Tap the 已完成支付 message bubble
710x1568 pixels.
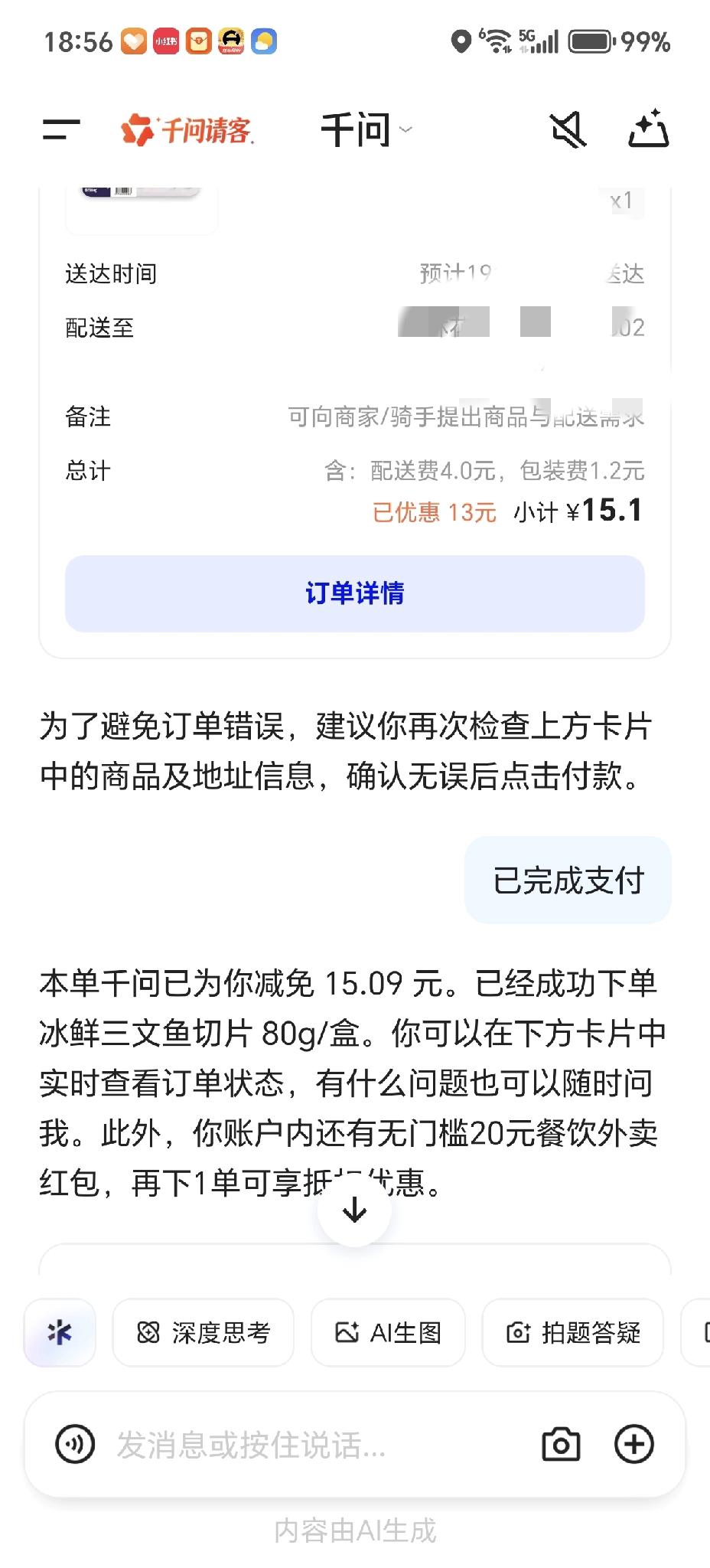(568, 880)
